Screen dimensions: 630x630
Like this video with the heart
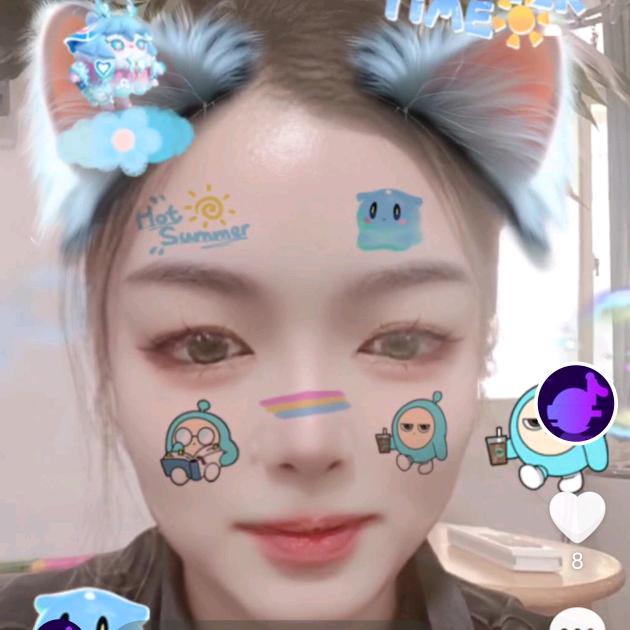577,514
